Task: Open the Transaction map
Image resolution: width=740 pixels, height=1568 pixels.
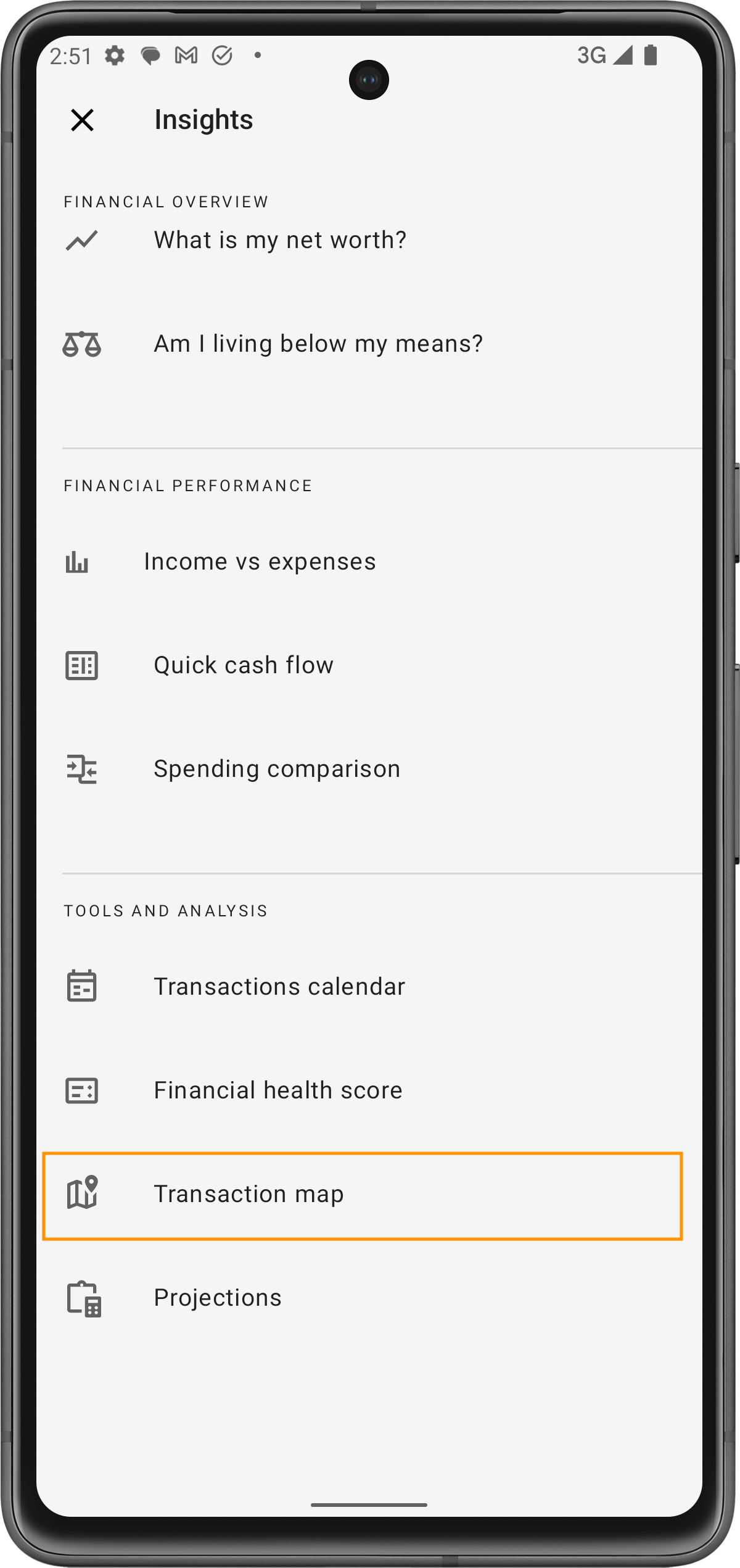Action: point(249,1194)
